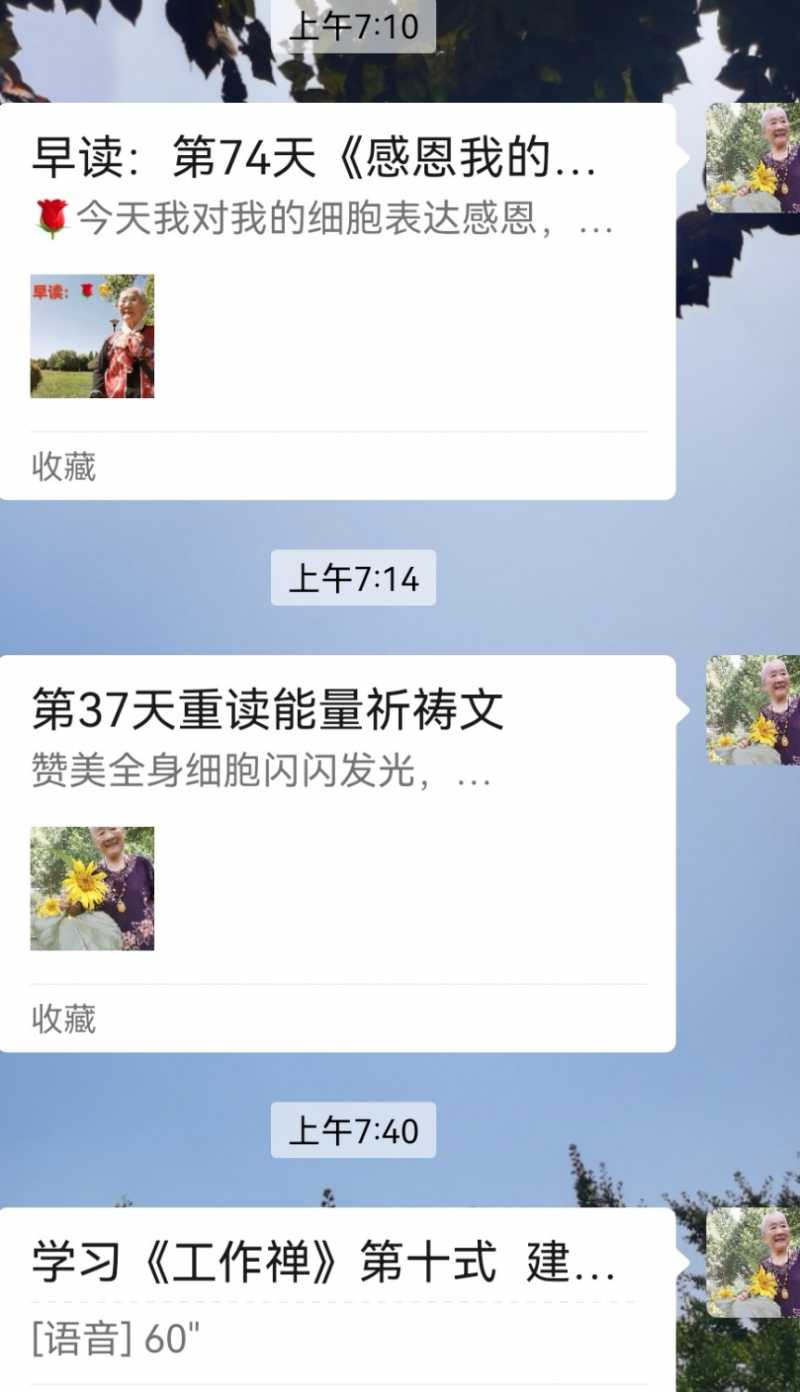Open sender avatar beside the 早读 message
This screenshot has width=800, height=1392.
tap(752, 150)
